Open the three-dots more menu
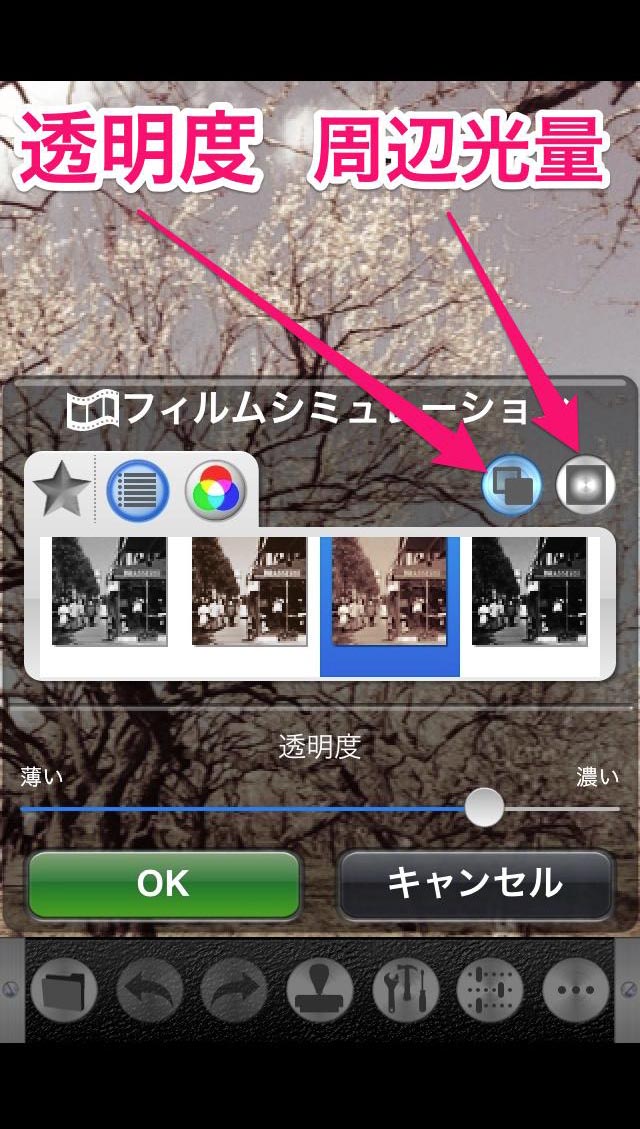 576,990
